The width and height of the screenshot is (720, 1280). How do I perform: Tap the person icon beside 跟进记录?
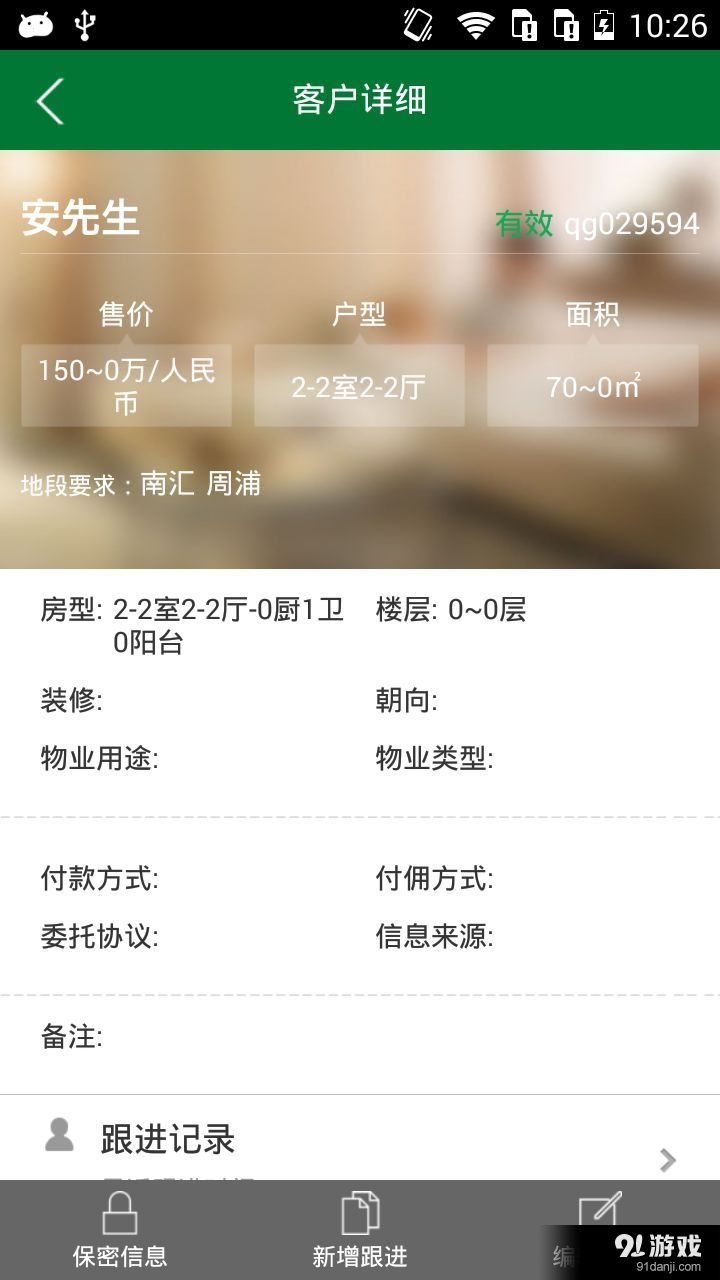[x=60, y=1134]
